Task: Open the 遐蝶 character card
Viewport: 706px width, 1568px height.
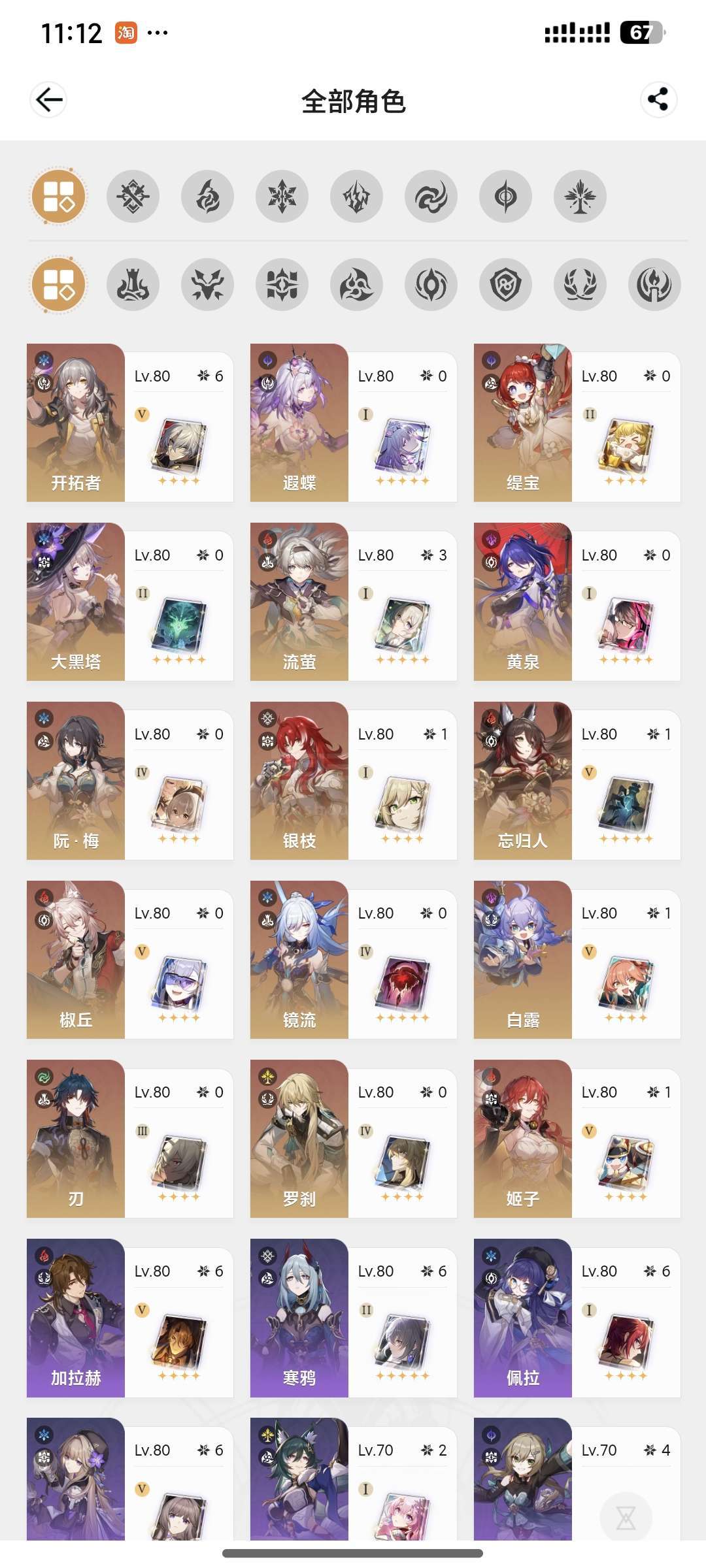Action: (354, 423)
